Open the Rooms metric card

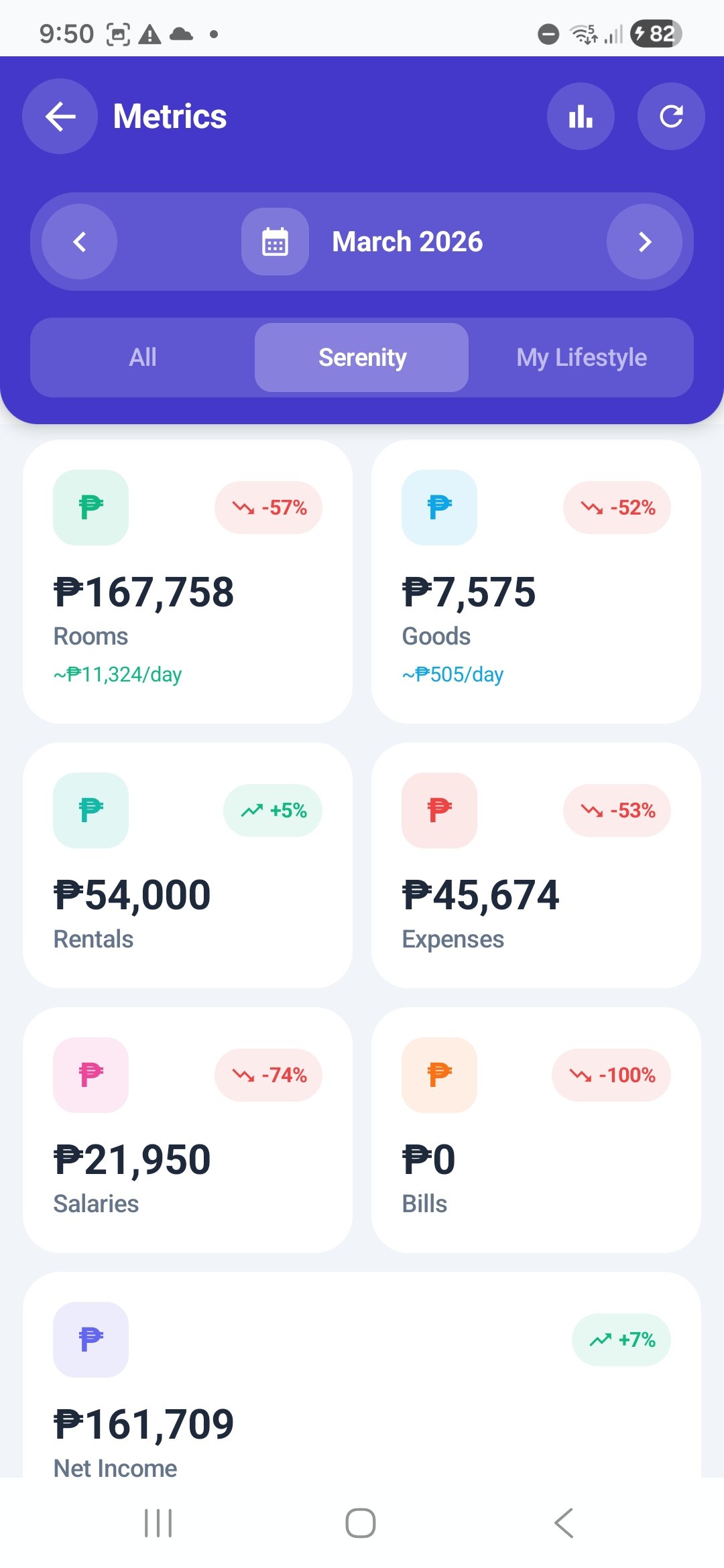[188, 582]
